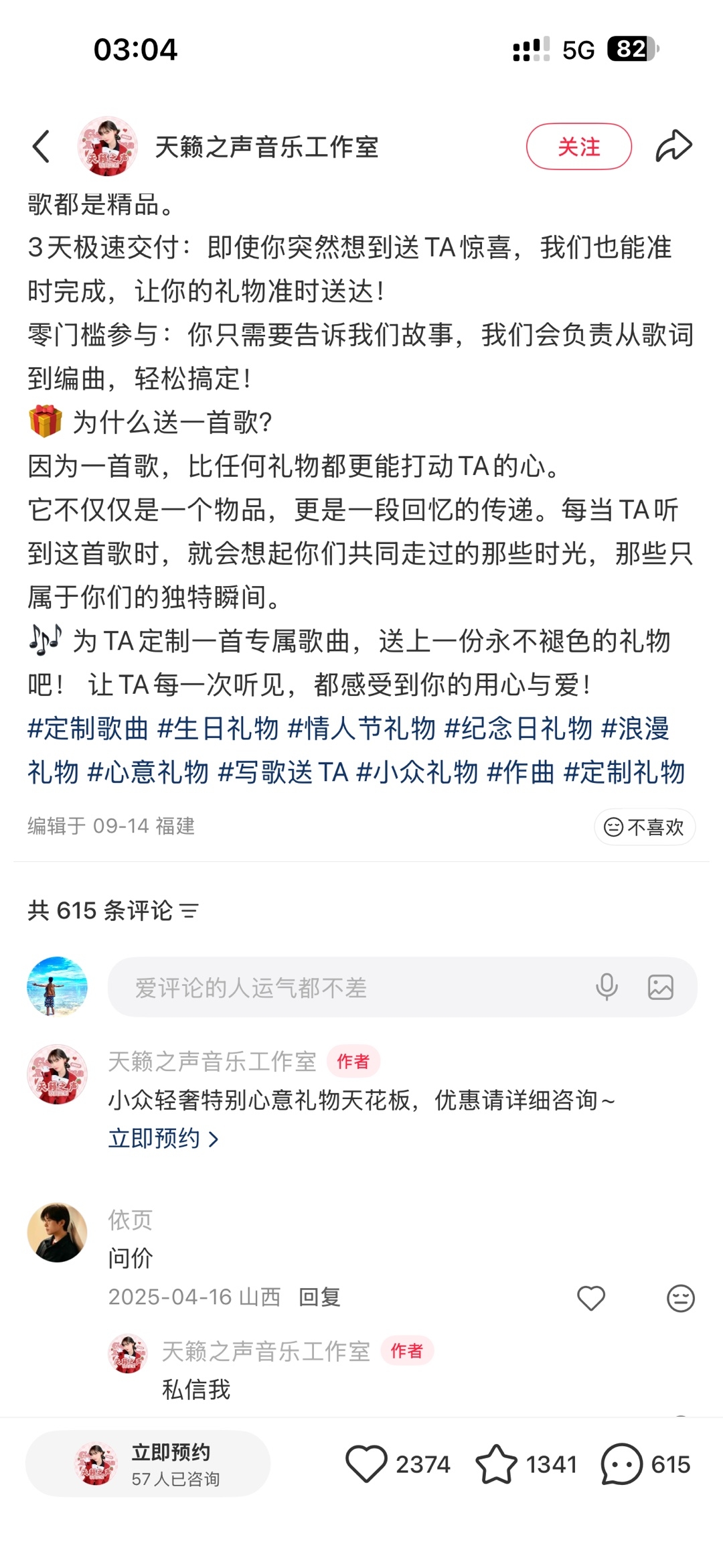The height and width of the screenshot is (1568, 723).
Task: Tap the comment box 爱评论的人运气都不差
Action: [x=402, y=987]
